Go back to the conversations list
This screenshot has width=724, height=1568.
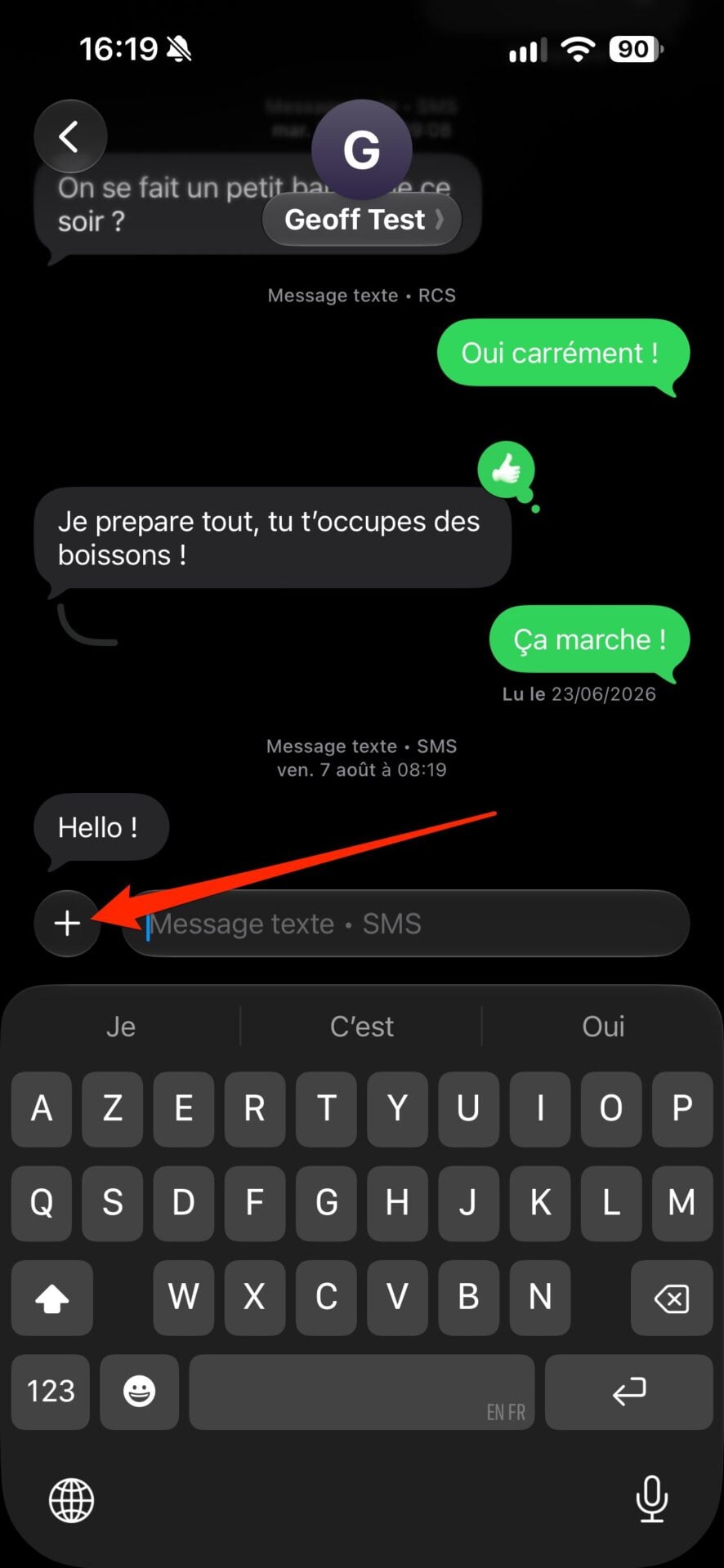pos(70,136)
